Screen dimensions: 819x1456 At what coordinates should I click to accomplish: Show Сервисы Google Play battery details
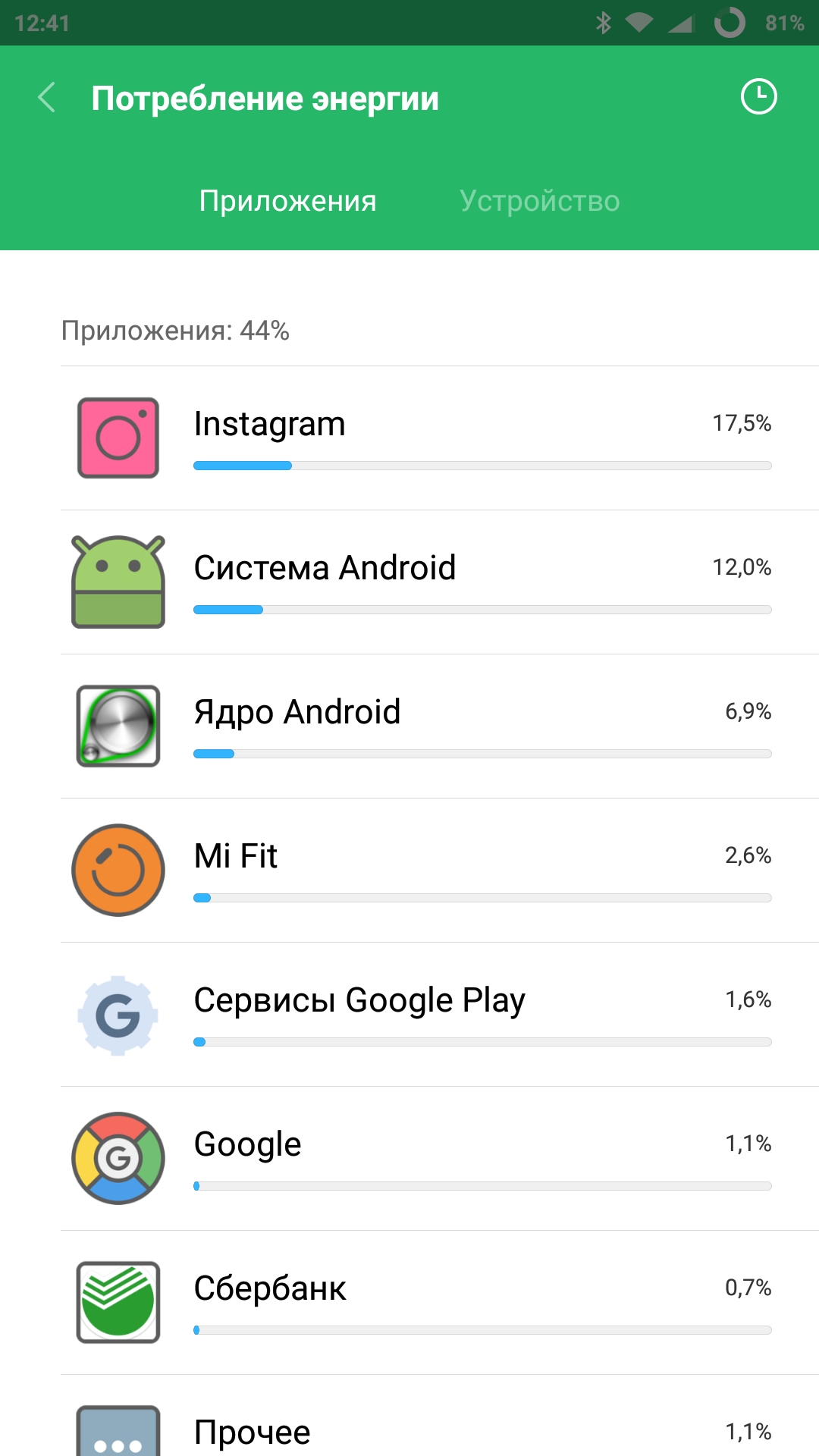point(440,1015)
